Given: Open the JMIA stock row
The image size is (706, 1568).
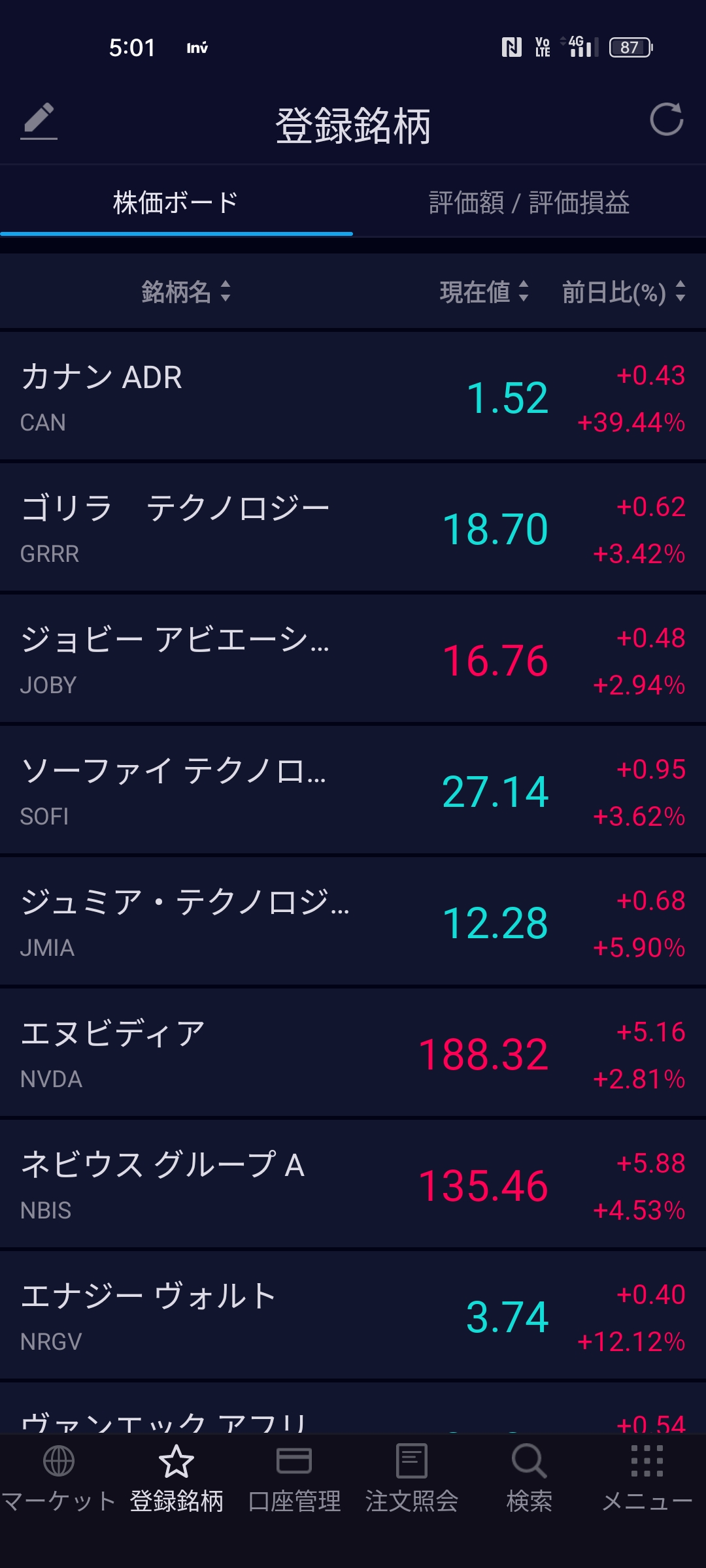Looking at the screenshot, I should (x=353, y=922).
